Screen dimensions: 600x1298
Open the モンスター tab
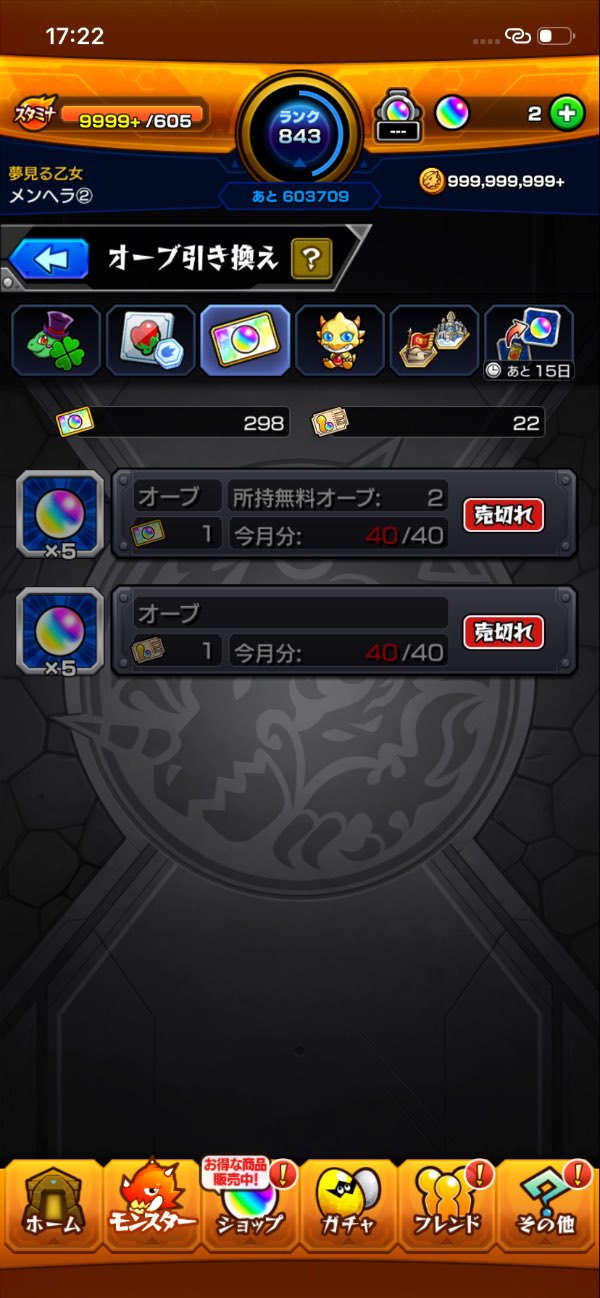(x=150, y=1206)
